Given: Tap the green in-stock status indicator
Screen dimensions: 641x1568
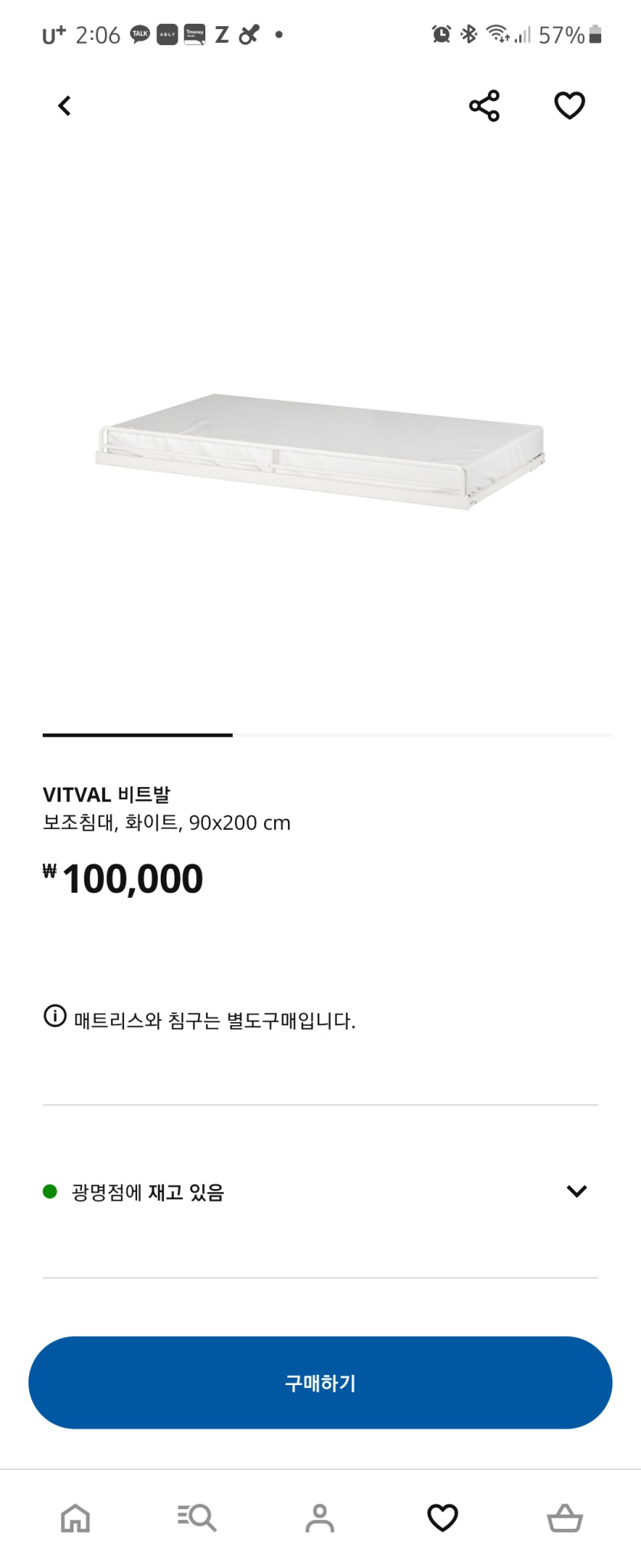Looking at the screenshot, I should coord(51,1191).
